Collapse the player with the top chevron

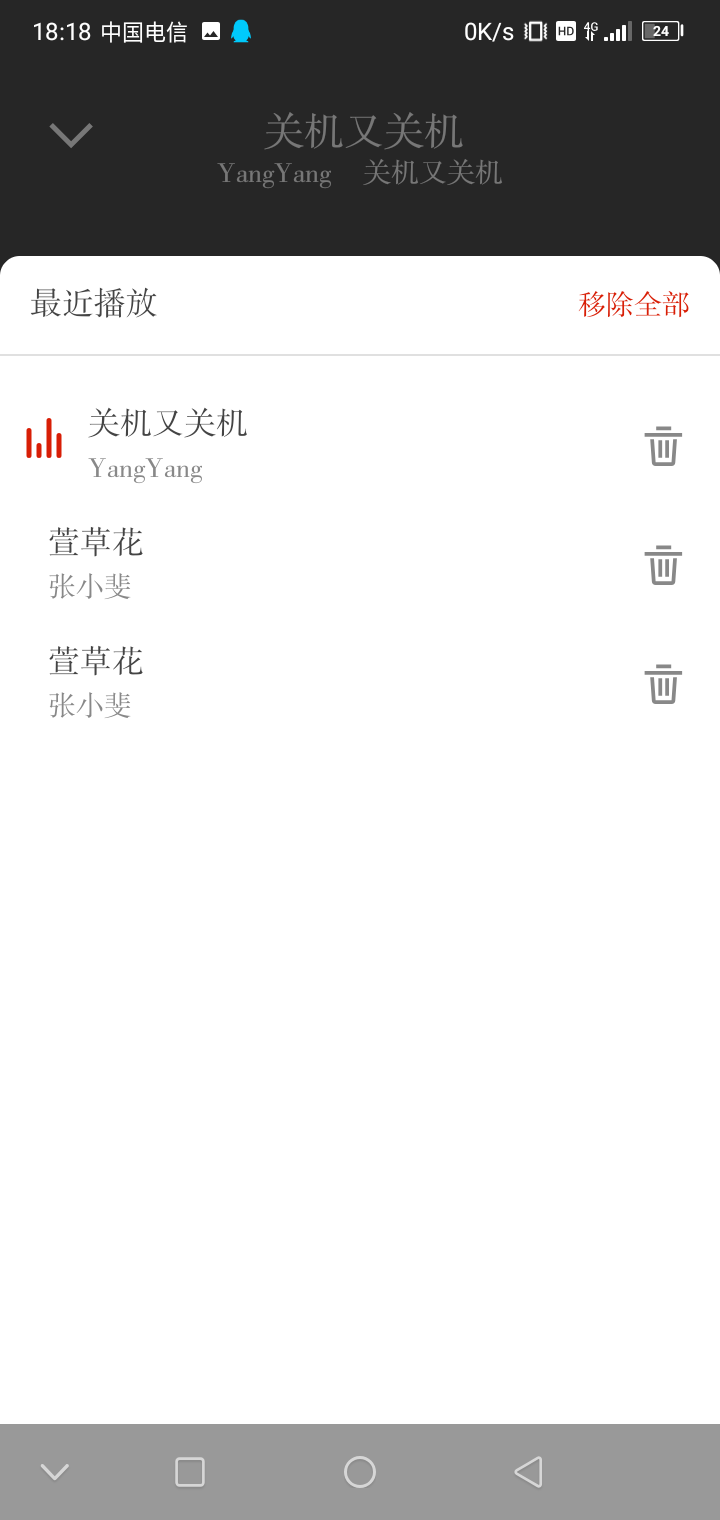pos(70,134)
